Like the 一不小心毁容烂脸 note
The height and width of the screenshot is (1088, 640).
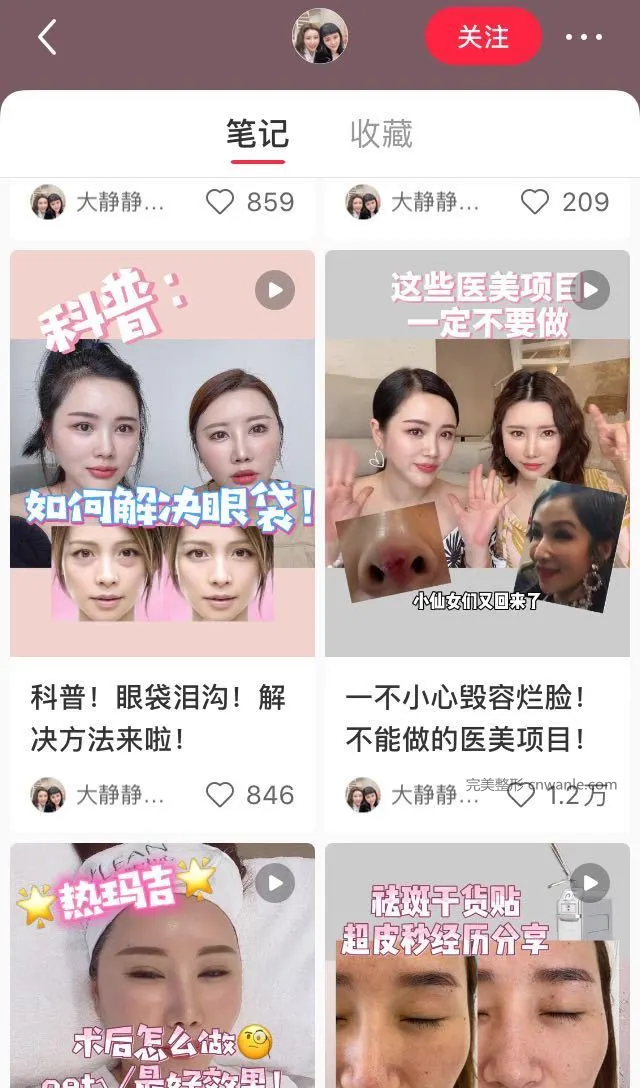click(520, 796)
